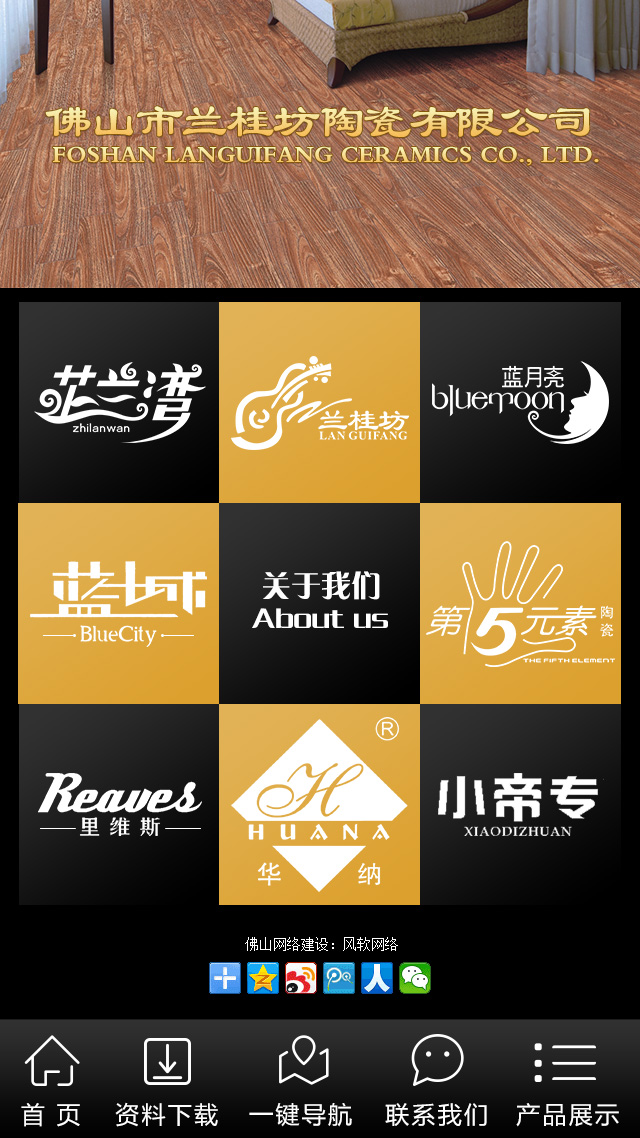The image size is (640, 1138).
Task: Go to the 首页 home tab
Action: pos(51,1080)
